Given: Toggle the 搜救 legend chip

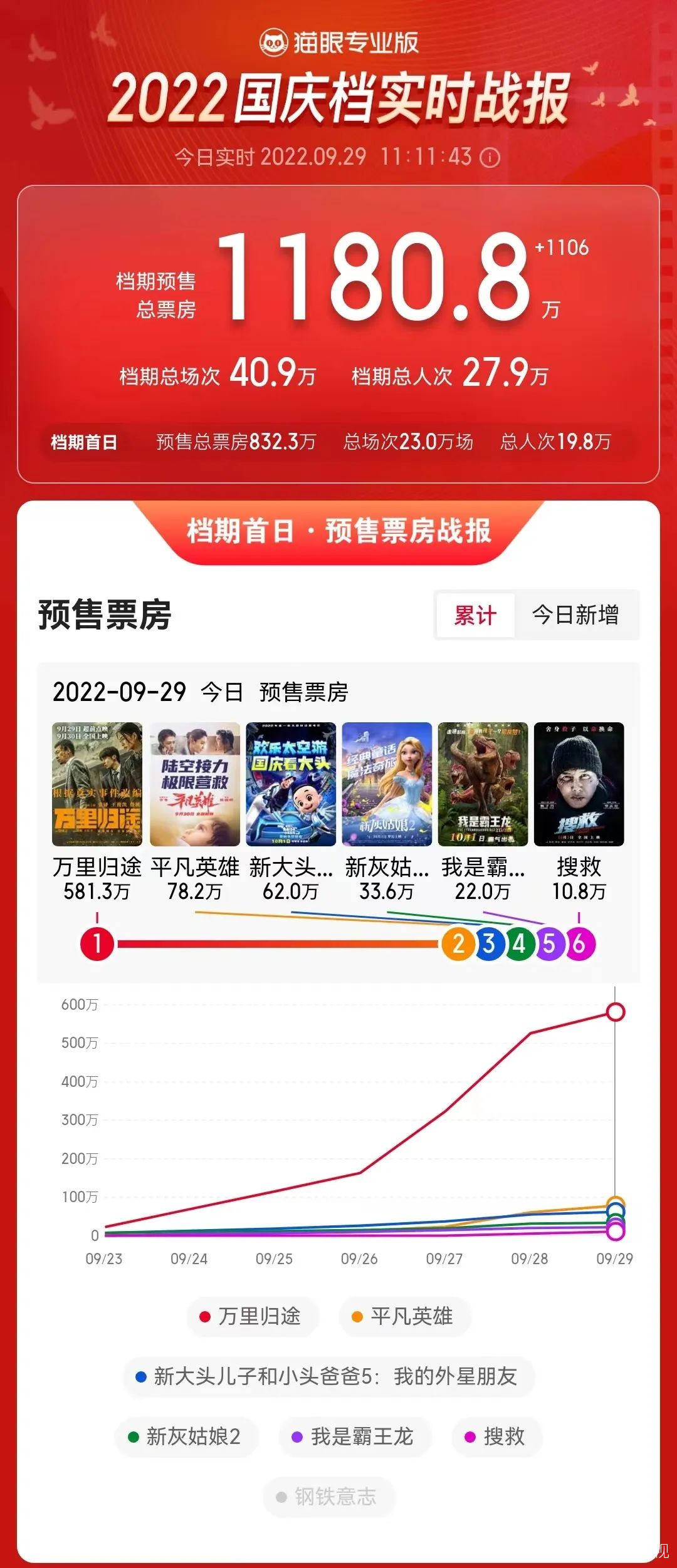Looking at the screenshot, I should (496, 1436).
